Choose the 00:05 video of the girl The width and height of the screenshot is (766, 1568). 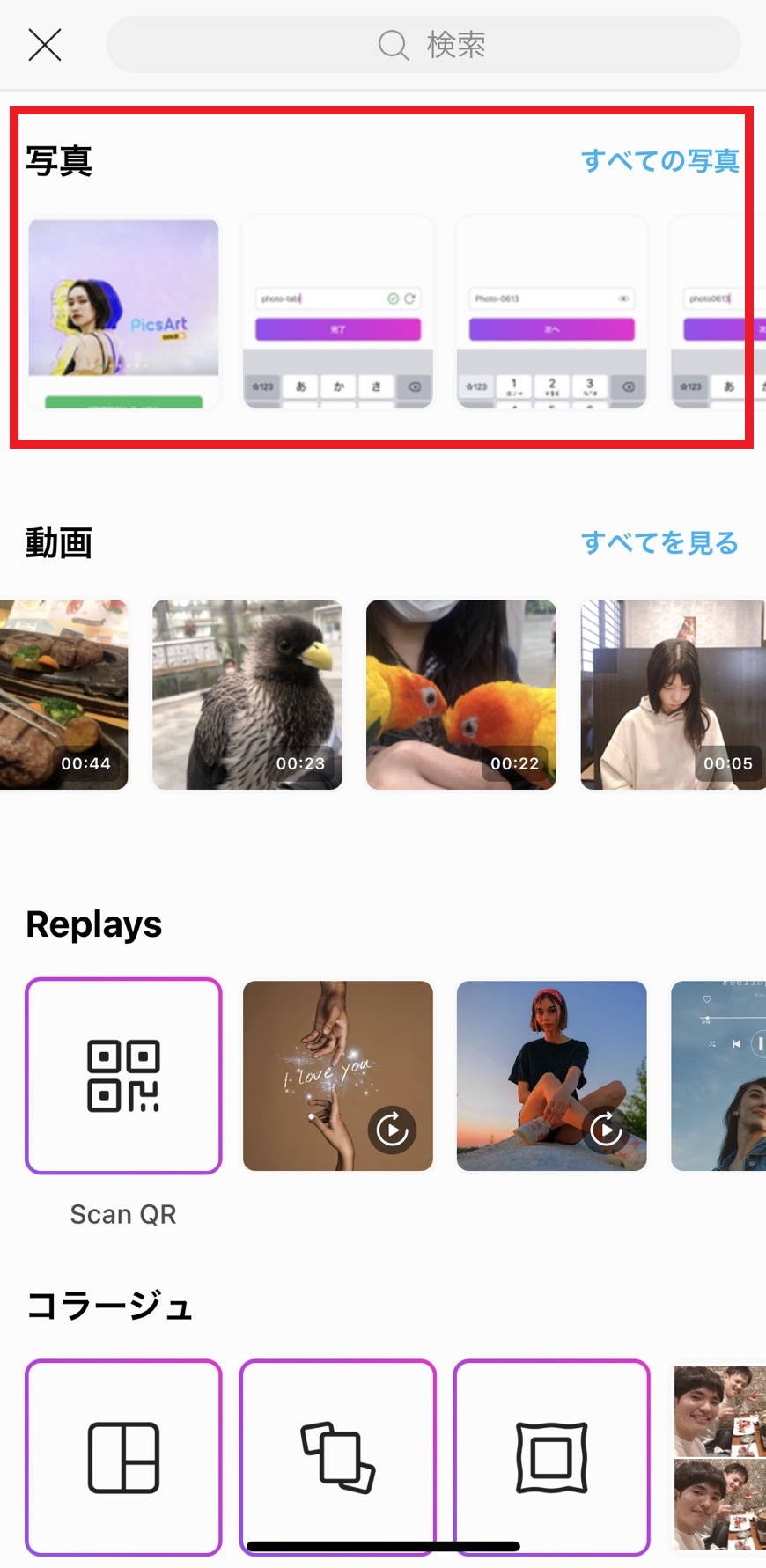click(x=673, y=695)
